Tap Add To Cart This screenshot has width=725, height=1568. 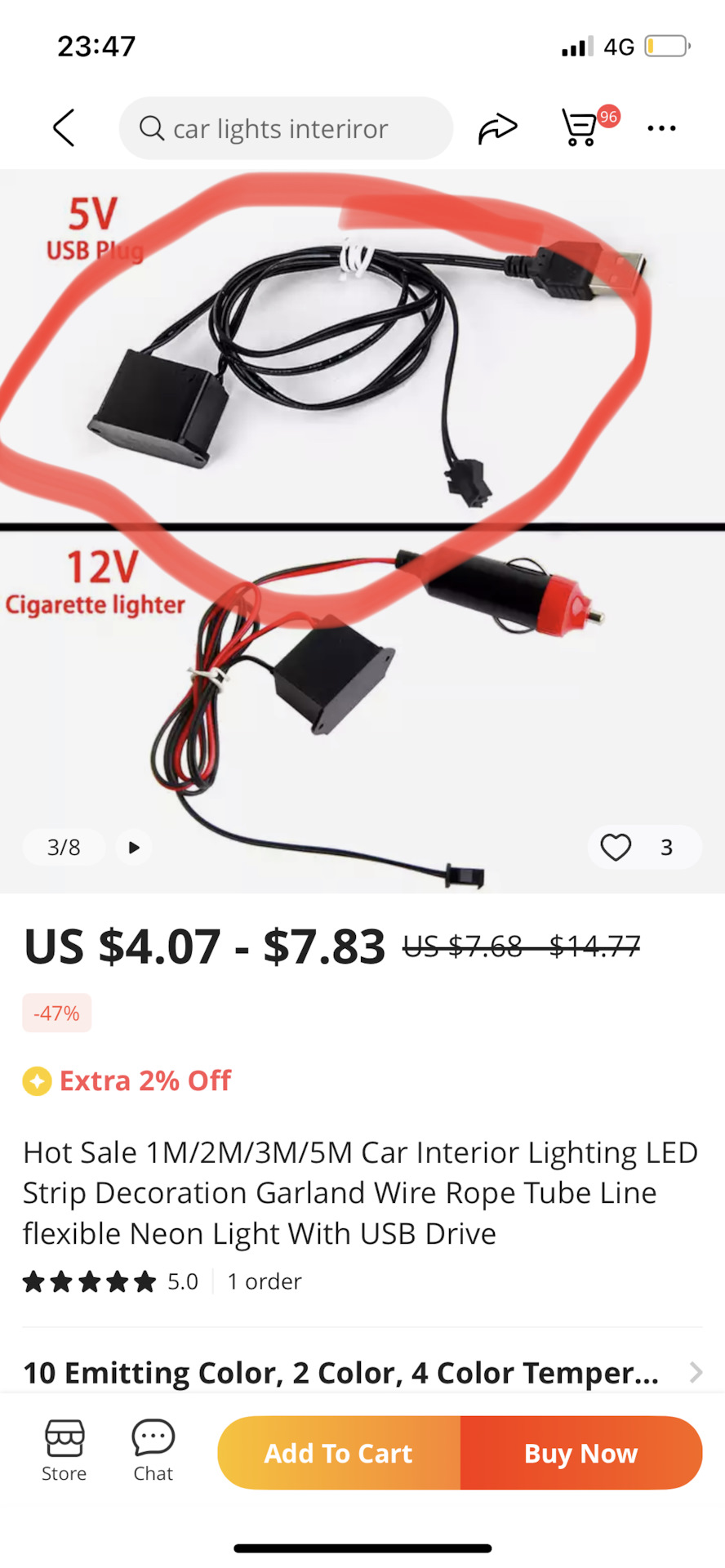339,1453
